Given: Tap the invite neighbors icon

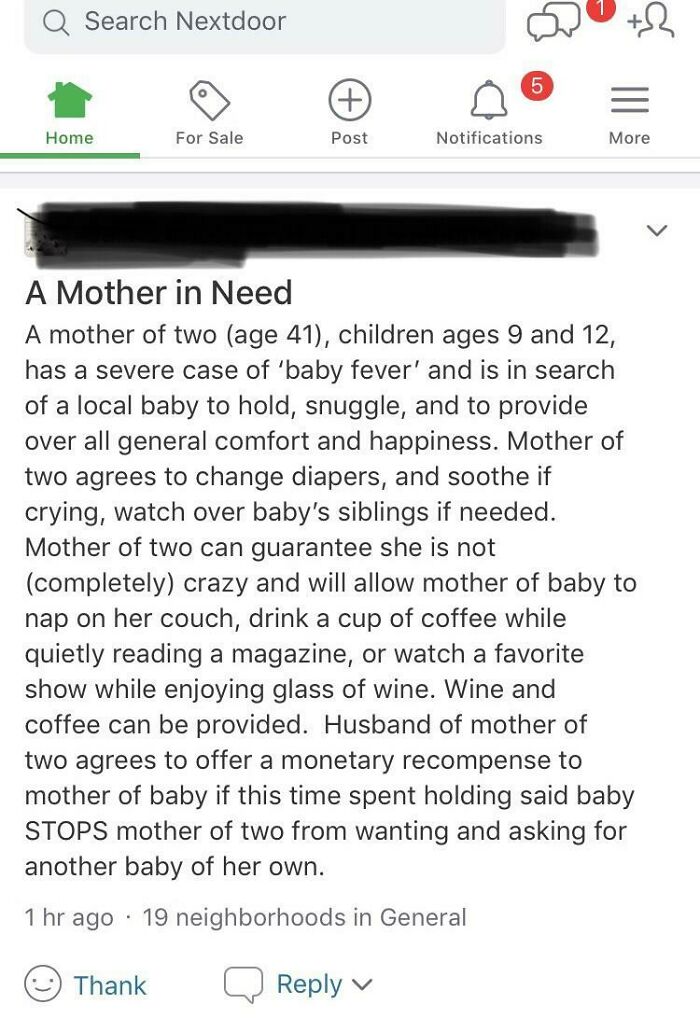Looking at the screenshot, I should [x=648, y=20].
